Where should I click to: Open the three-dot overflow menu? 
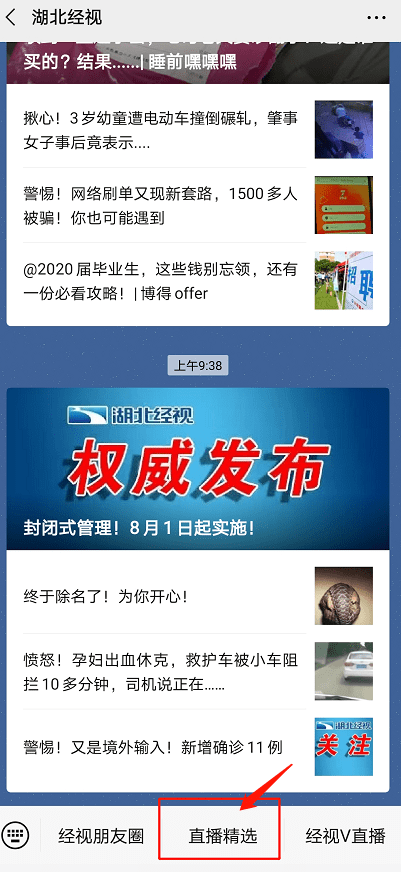[x=377, y=18]
